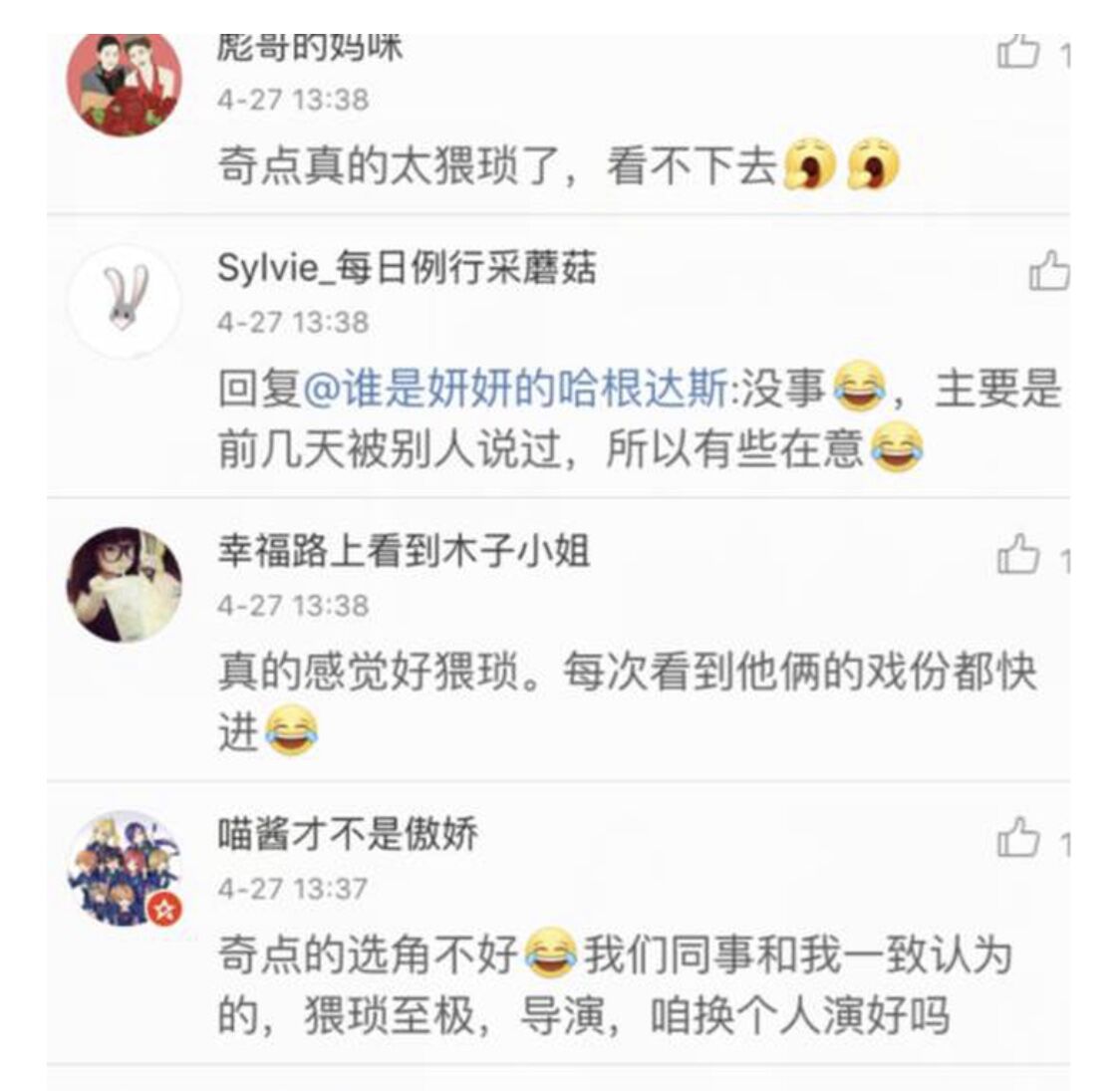
Task: Like Sylvie_每日例行采蘑菇's reply
Action: [x=1047, y=270]
